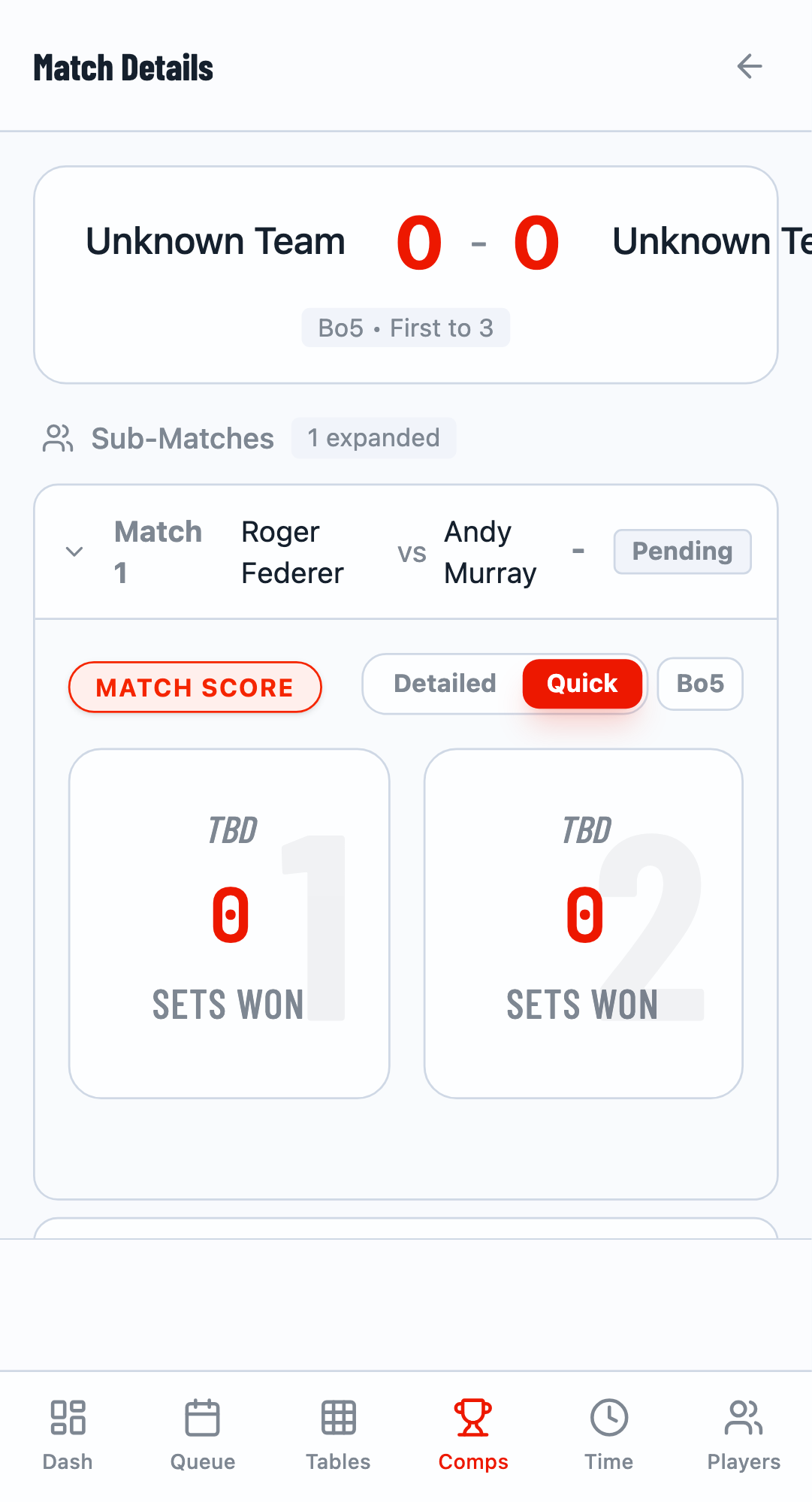This screenshot has height=1502, width=812.
Task: Enable the Quick scoring mode
Action: coord(582,683)
